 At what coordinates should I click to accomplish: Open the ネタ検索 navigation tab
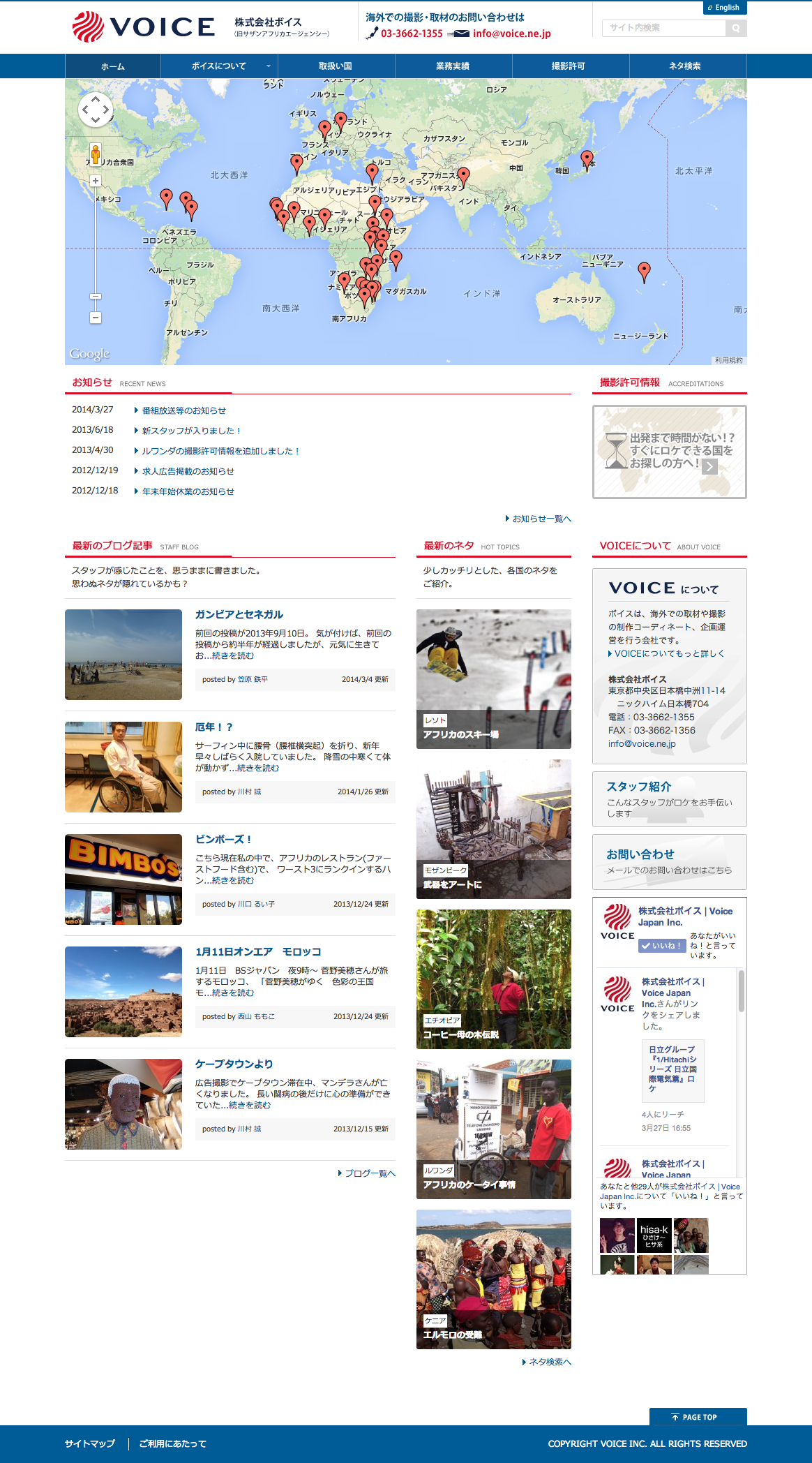tap(685, 66)
